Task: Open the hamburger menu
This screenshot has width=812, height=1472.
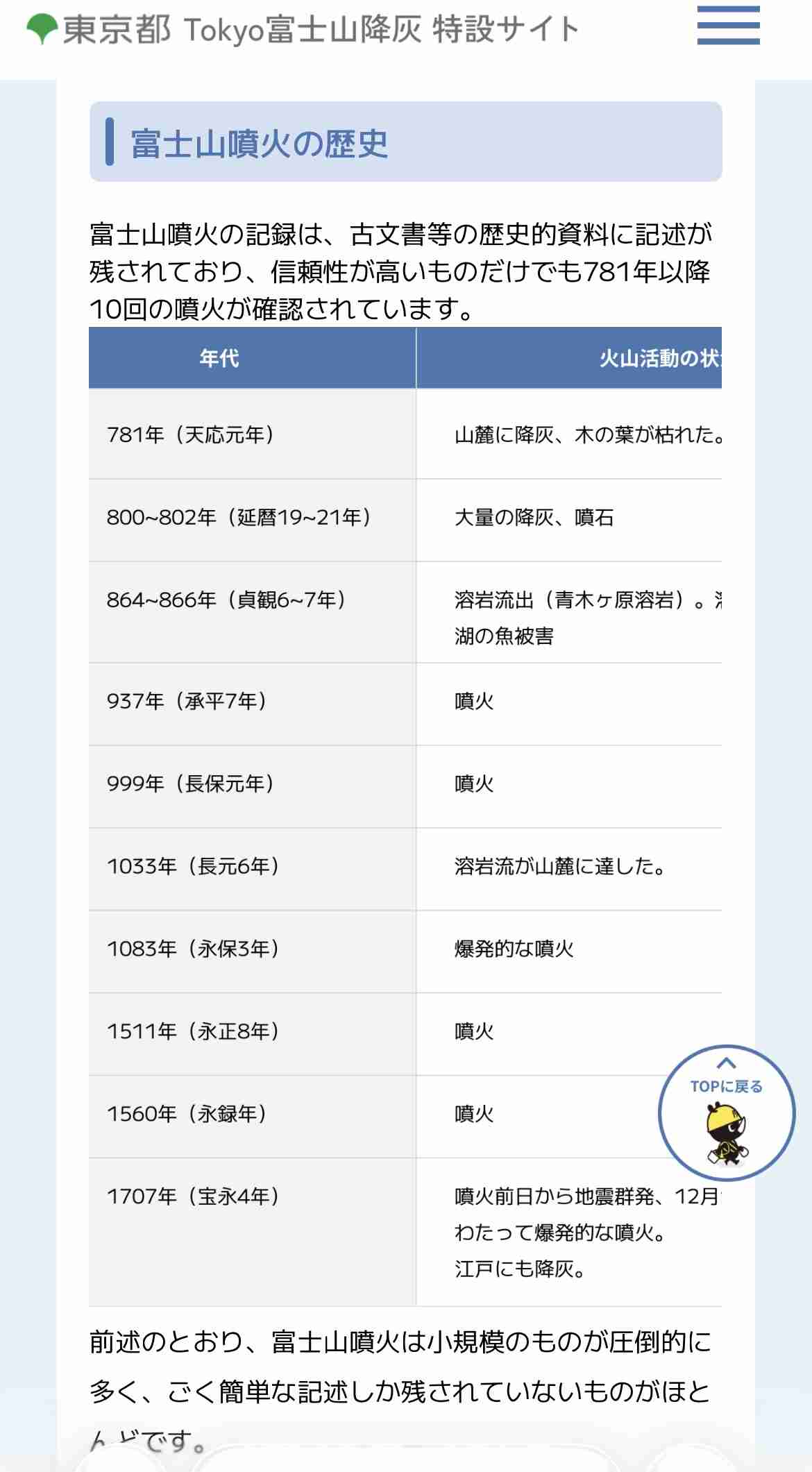Action: [728, 26]
